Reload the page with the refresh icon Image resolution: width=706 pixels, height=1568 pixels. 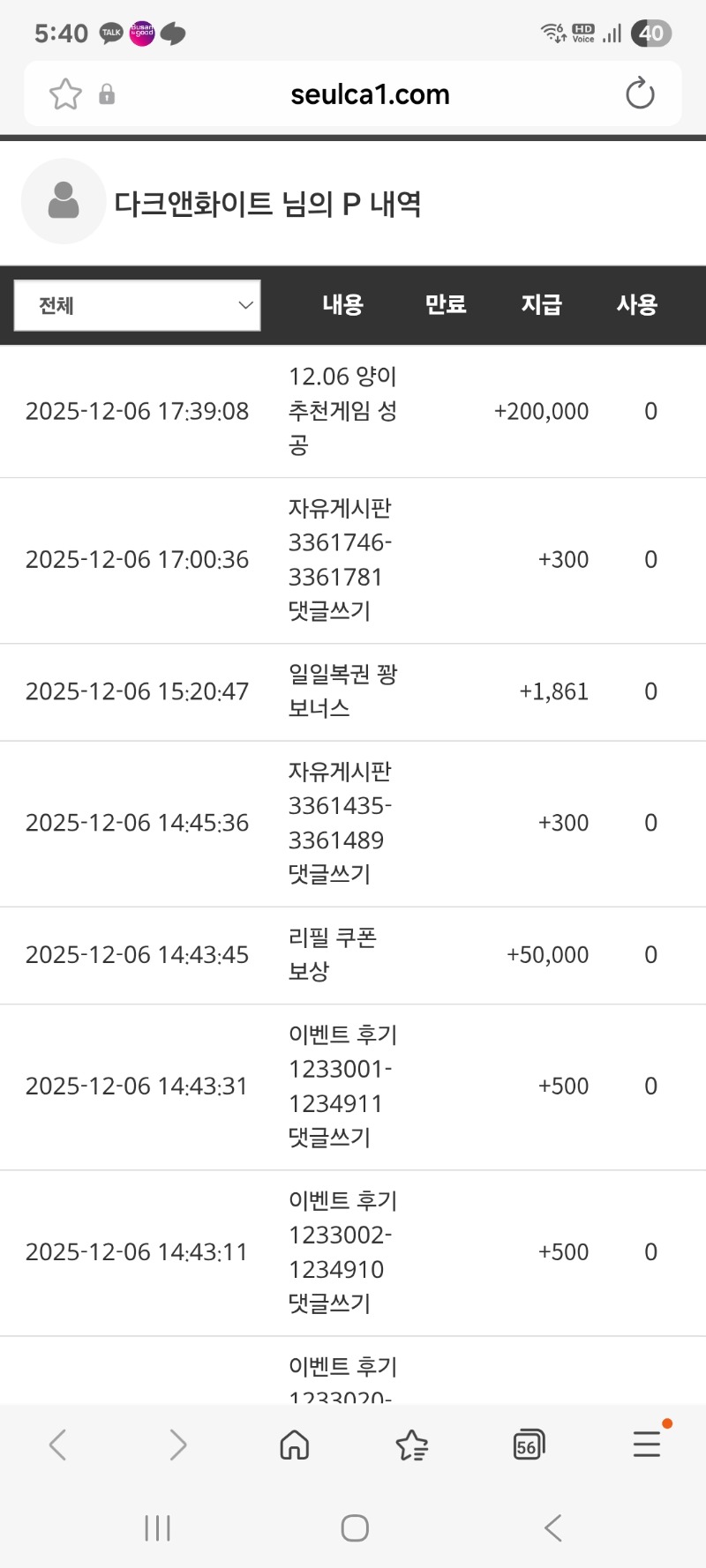click(640, 93)
